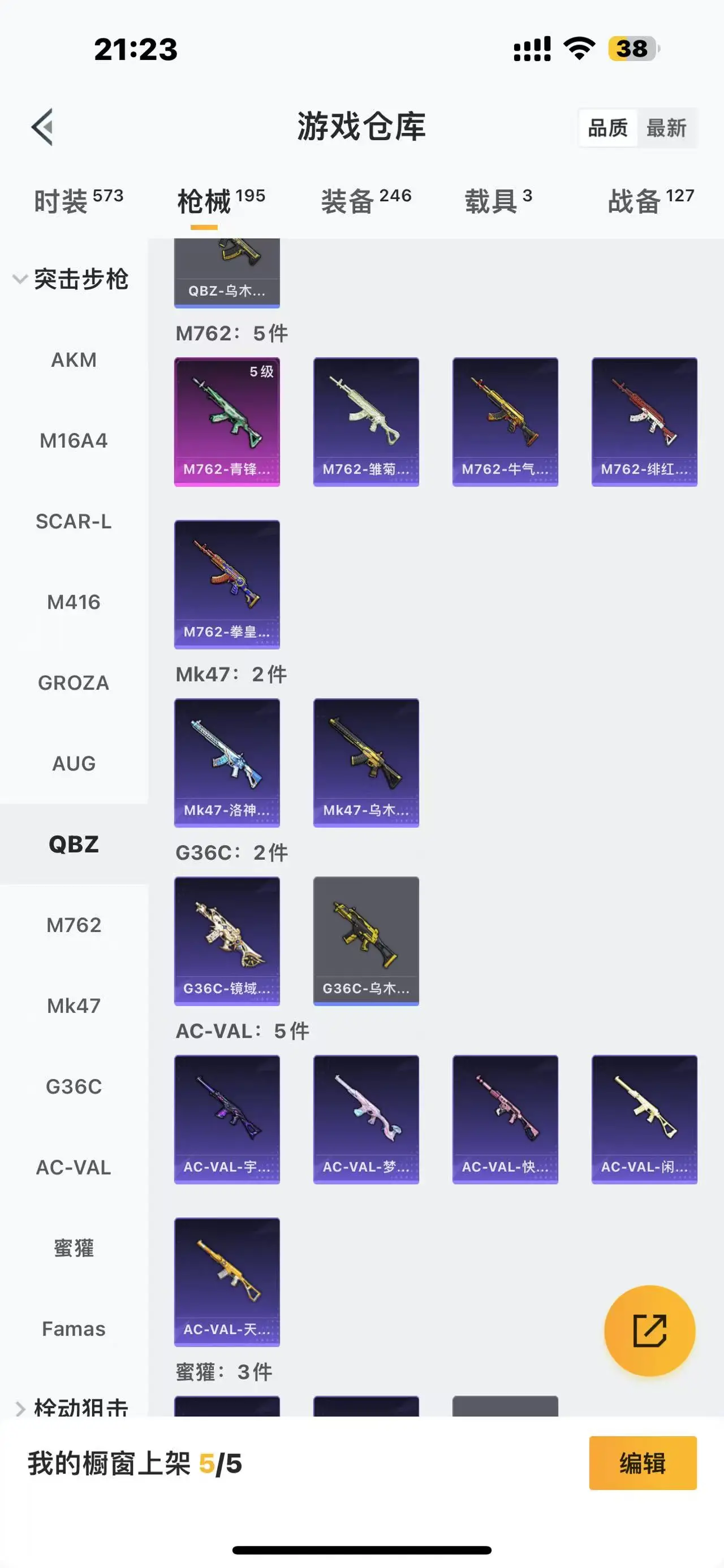Jump to GROZA in the sidebar
This screenshot has height=1568, width=724.
click(74, 683)
